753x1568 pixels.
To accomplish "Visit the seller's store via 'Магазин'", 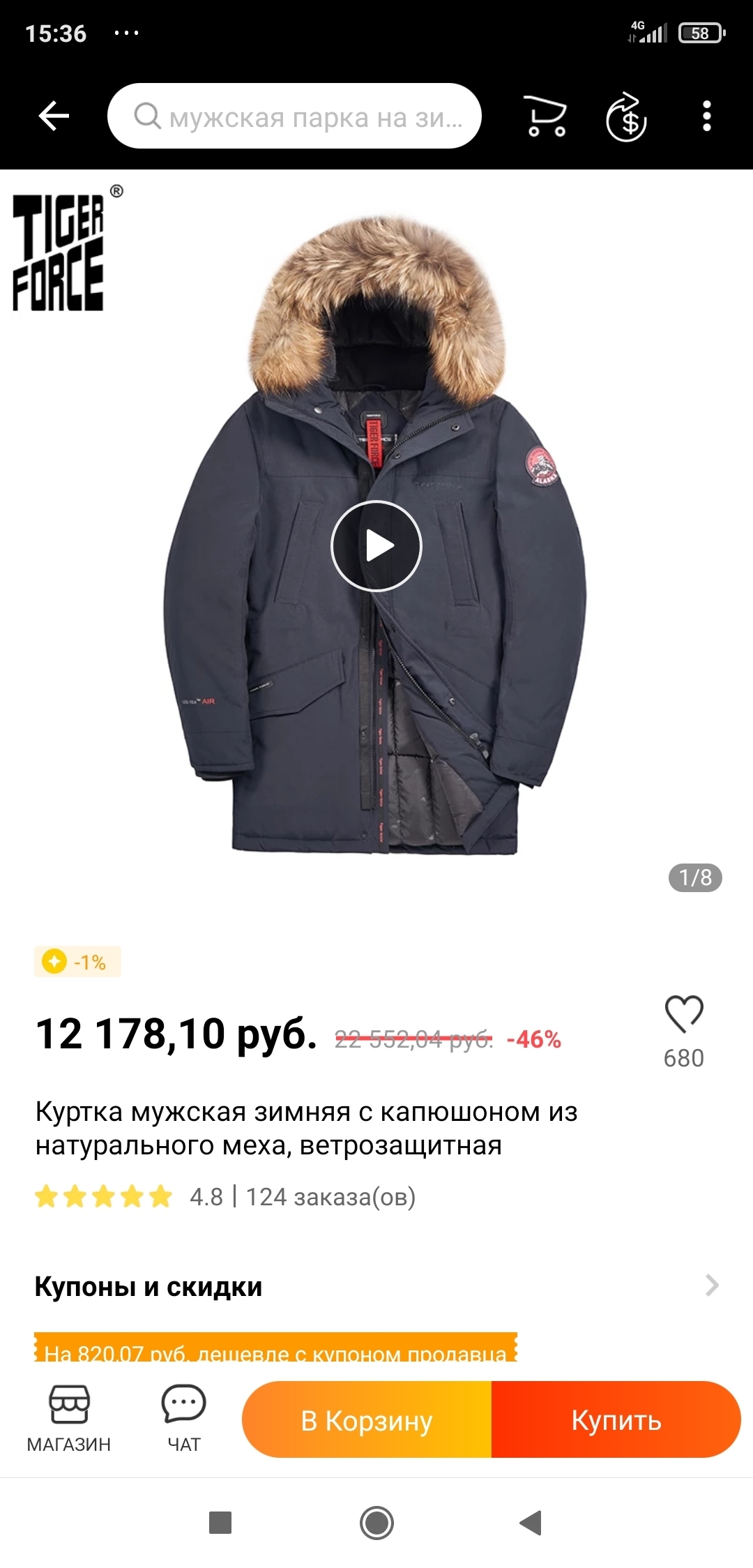I will [69, 1419].
